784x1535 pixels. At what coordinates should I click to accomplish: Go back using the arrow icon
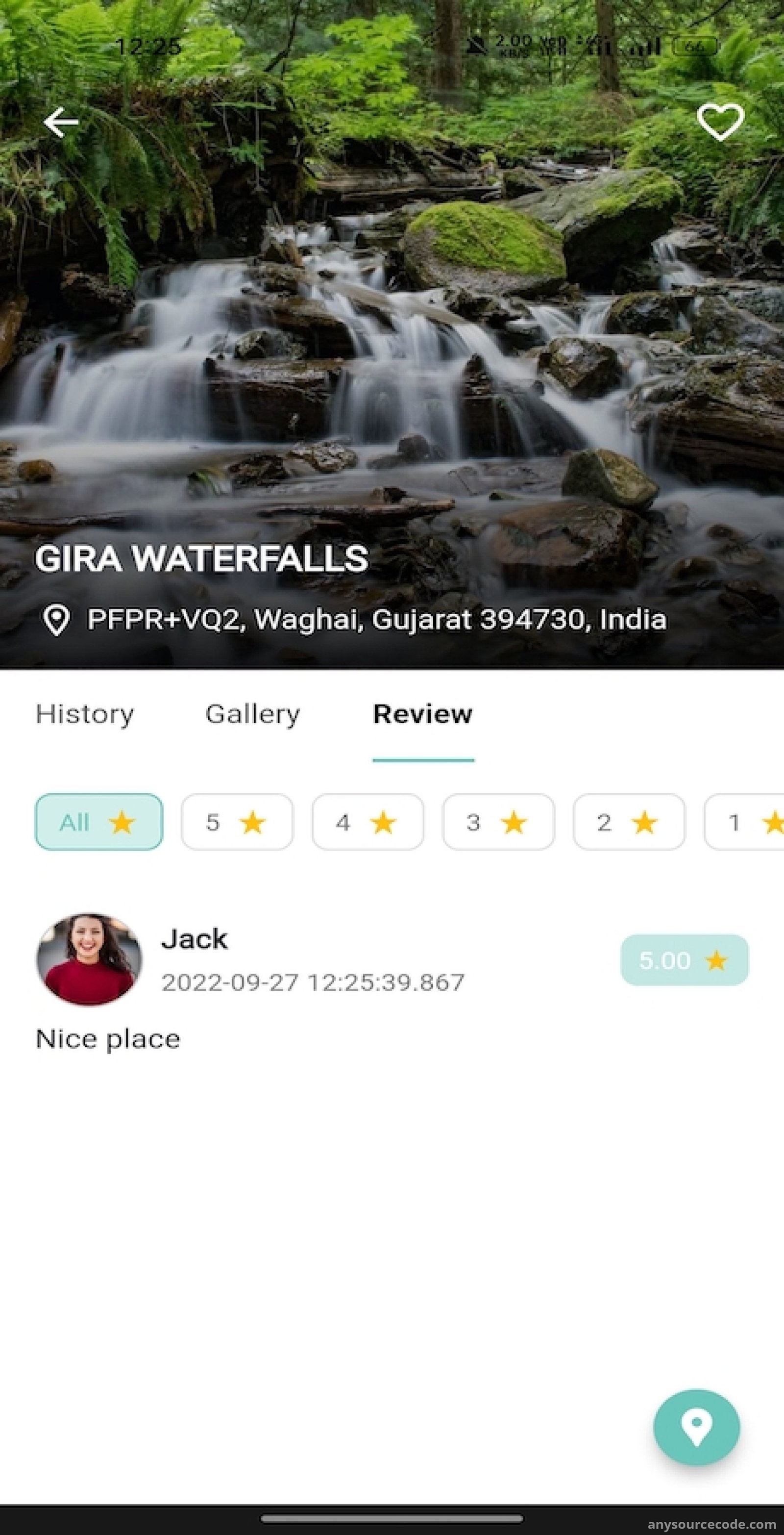(61, 123)
